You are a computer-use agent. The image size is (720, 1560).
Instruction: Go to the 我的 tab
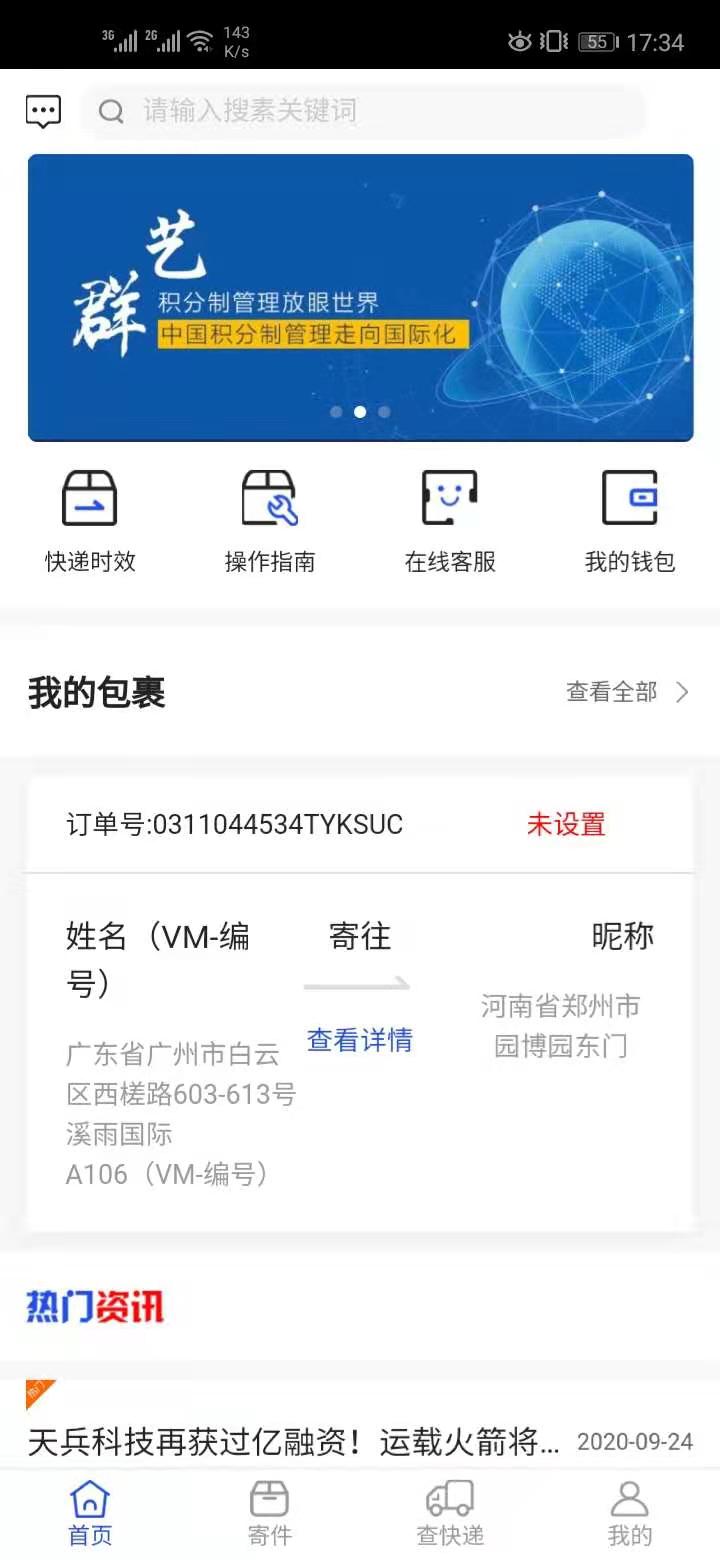pos(630,1513)
